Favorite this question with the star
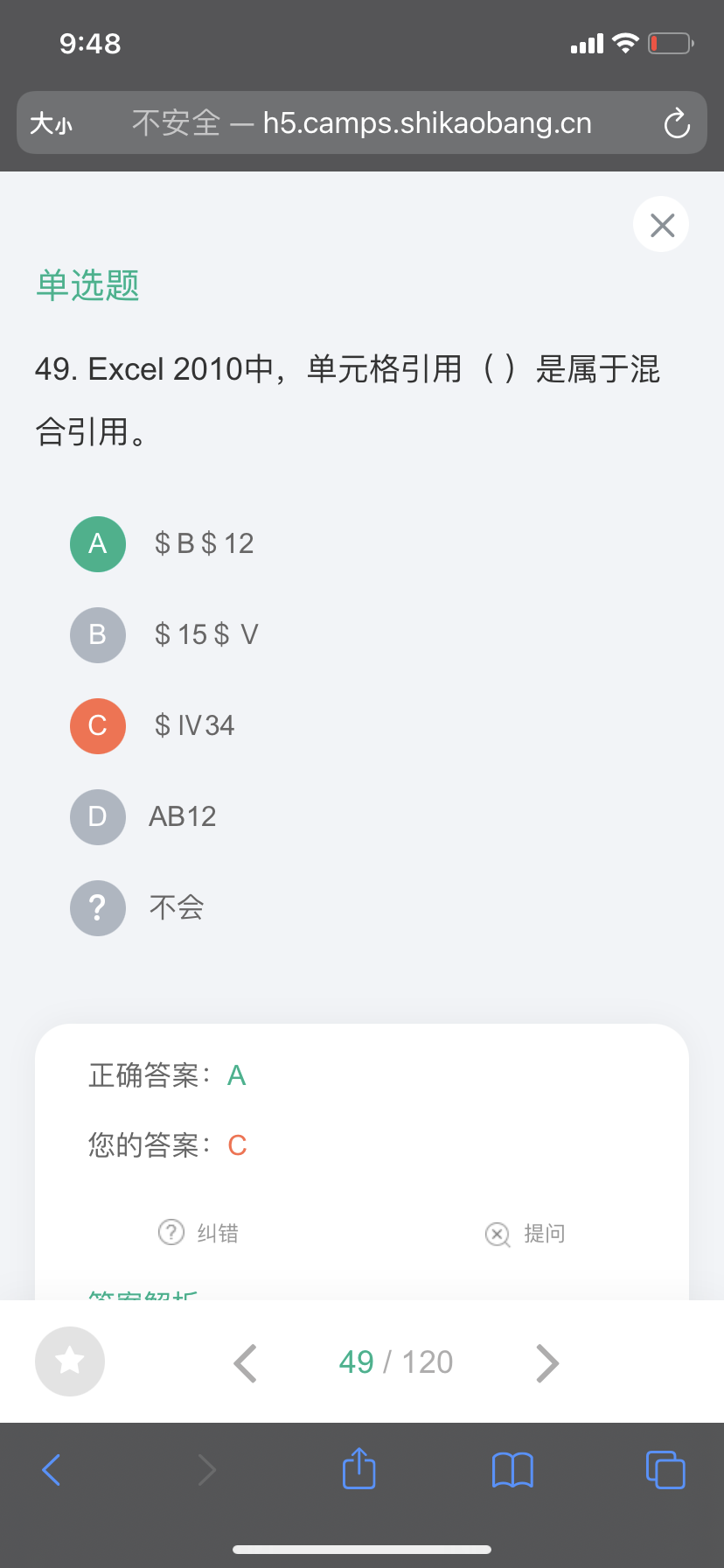This screenshot has height=1568, width=724. point(70,1361)
